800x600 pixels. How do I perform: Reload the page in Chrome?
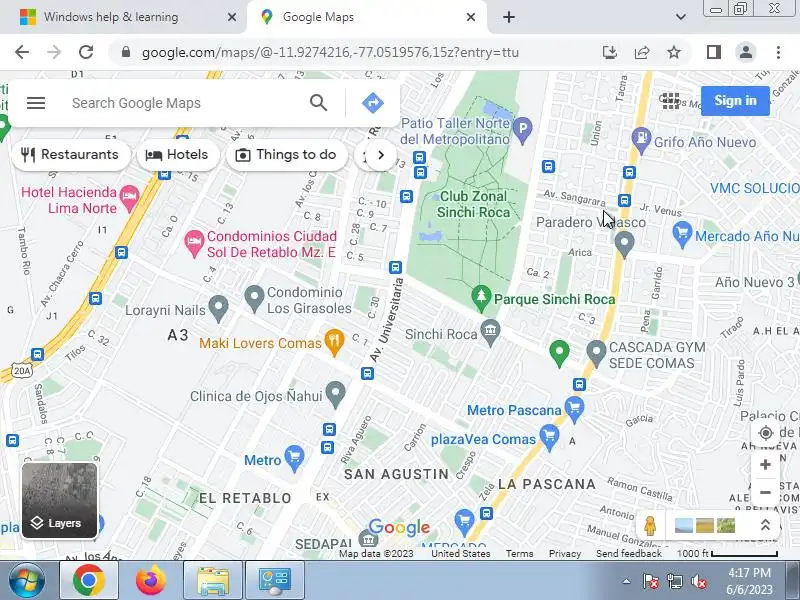[86, 52]
